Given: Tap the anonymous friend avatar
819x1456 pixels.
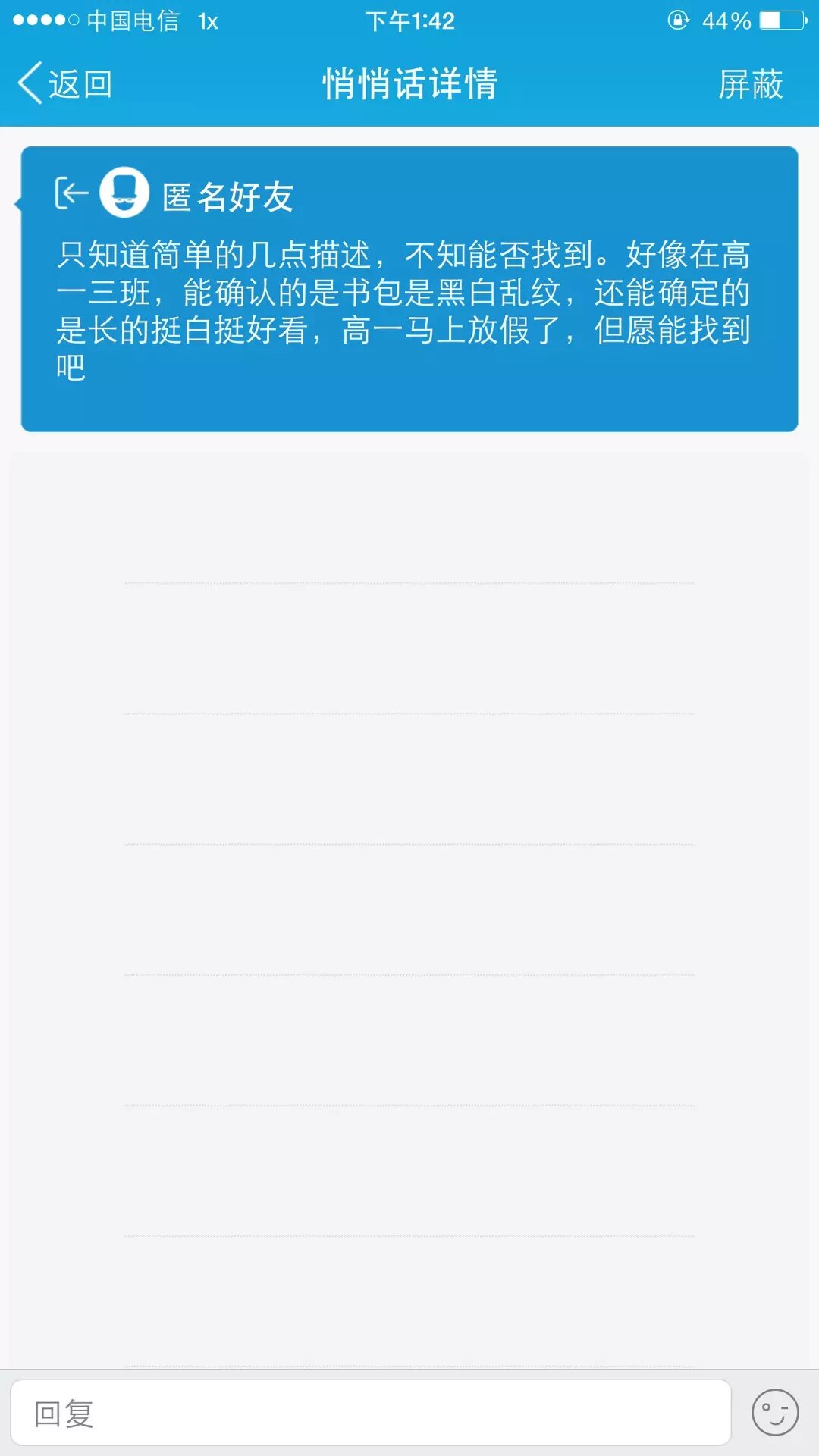Looking at the screenshot, I should (x=124, y=193).
